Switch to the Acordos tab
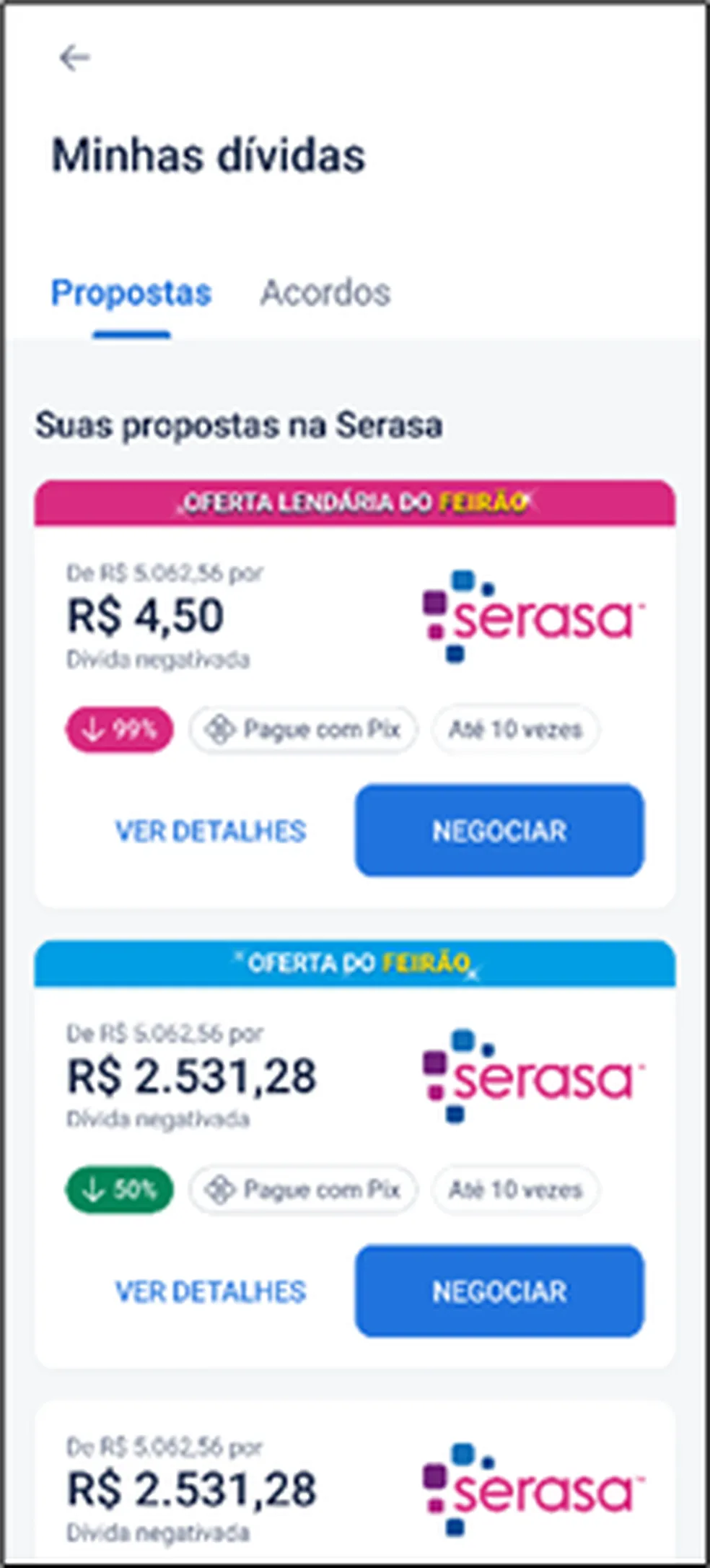710x1568 pixels. click(x=325, y=292)
